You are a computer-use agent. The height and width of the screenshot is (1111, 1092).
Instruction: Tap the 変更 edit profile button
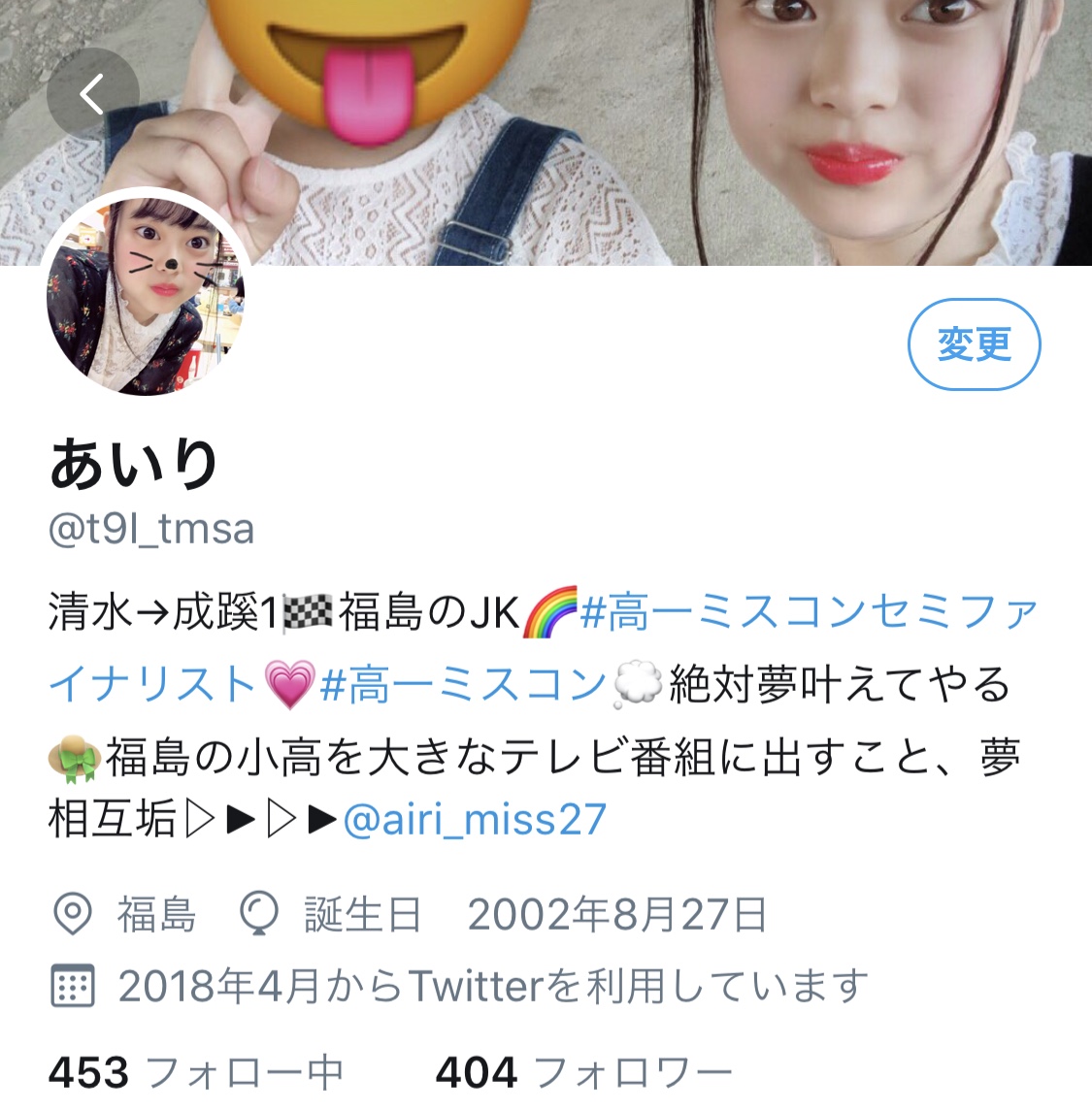pos(974,344)
